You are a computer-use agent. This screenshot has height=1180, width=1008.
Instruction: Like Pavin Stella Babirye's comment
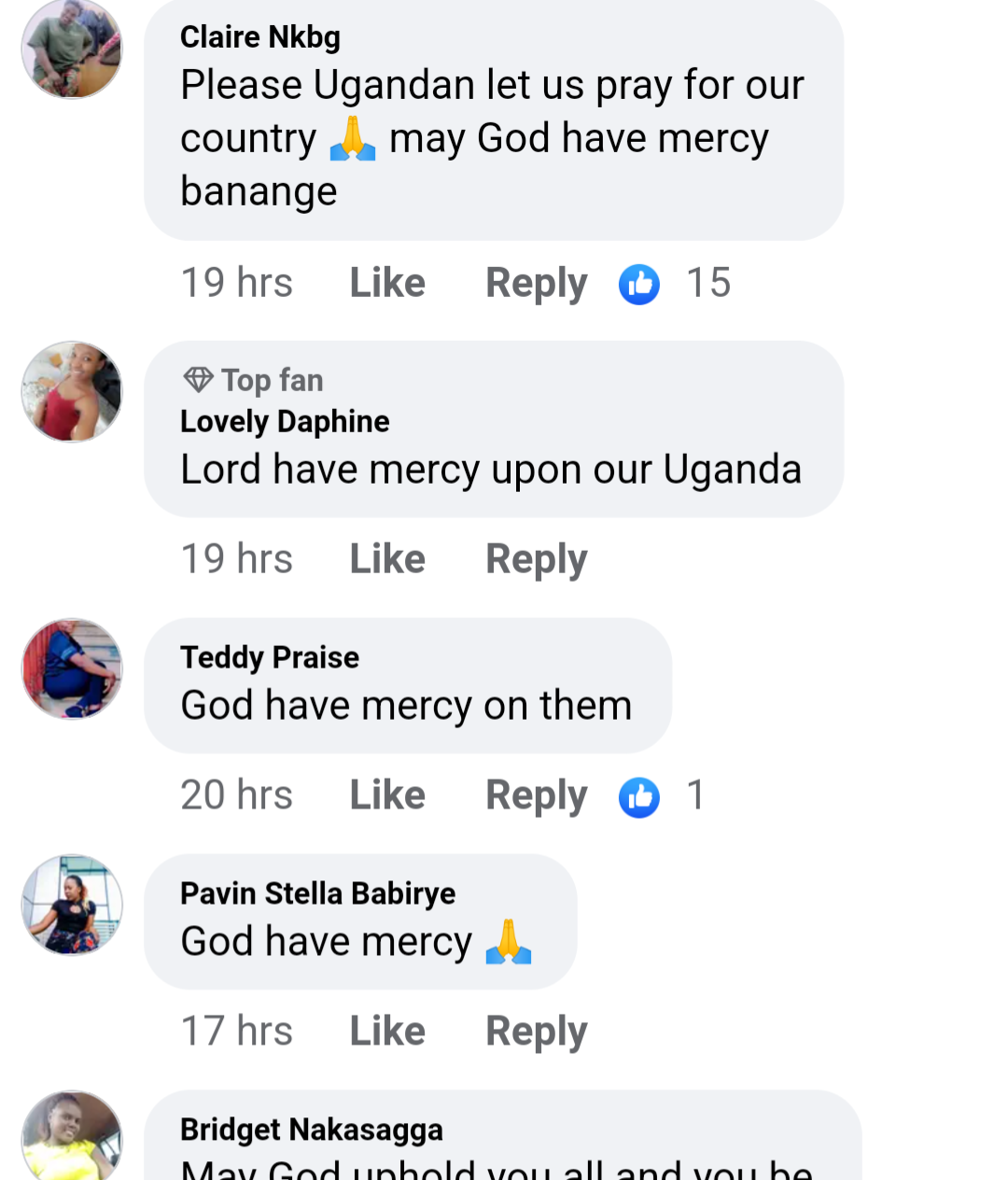pos(387,1032)
